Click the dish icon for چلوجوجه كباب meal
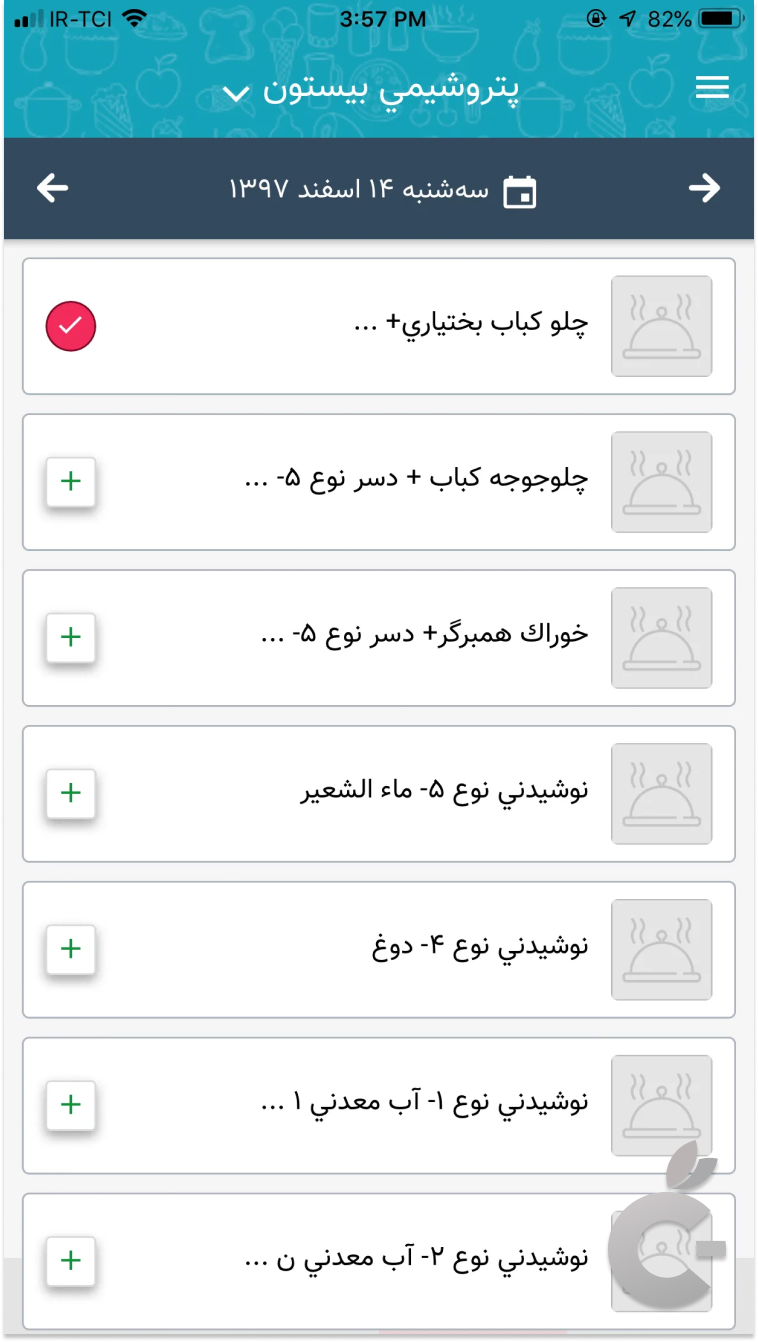This screenshot has width=758, height=1342. coord(661,481)
